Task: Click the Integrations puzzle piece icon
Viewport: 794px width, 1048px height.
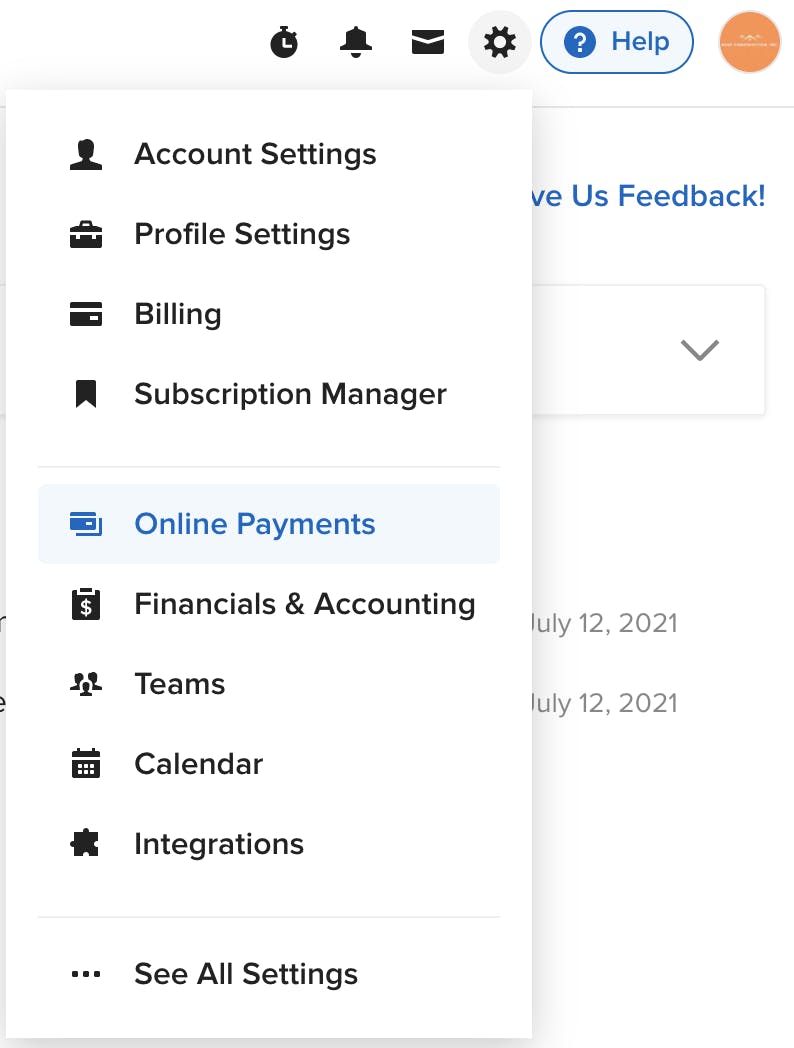Action: [86, 843]
